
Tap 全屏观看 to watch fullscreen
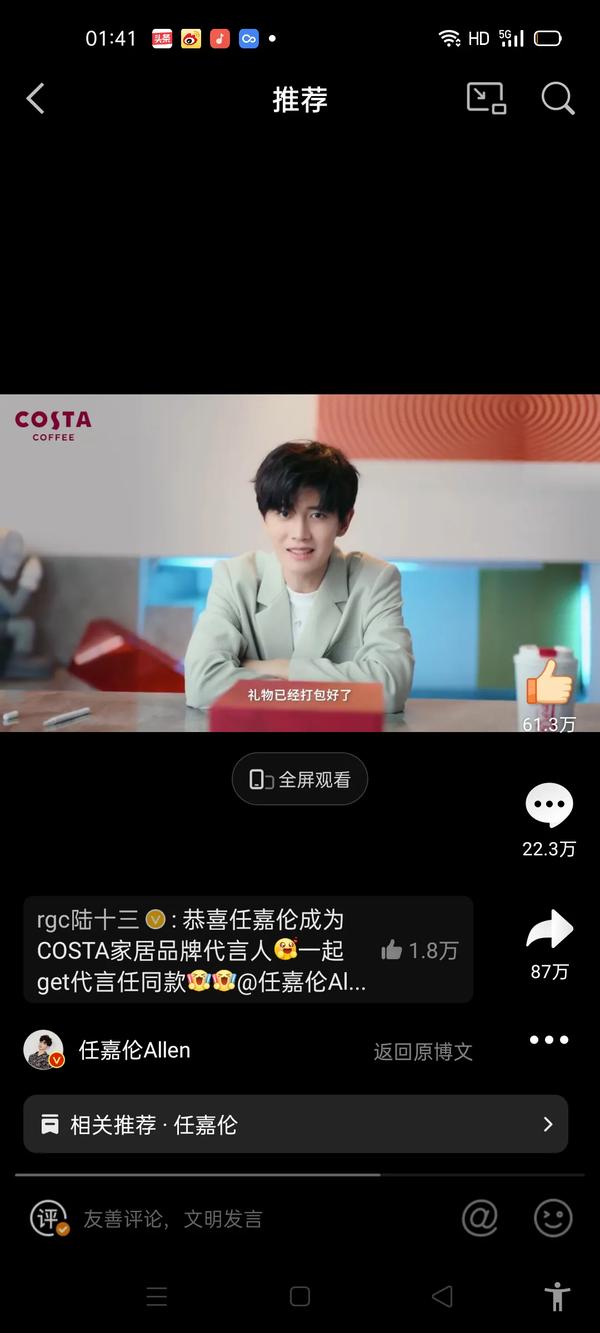pos(300,780)
